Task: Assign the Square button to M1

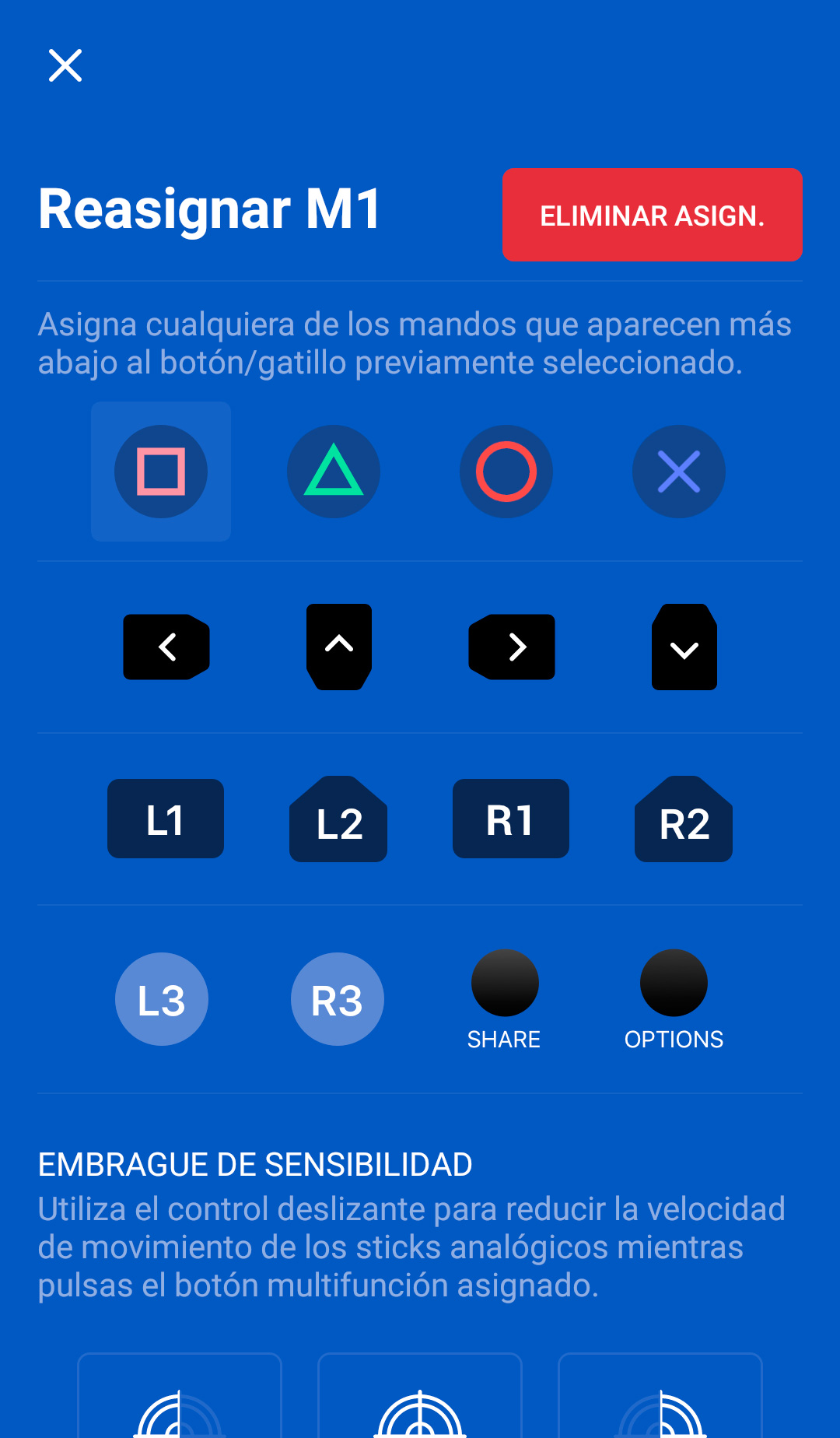Action: (x=161, y=472)
